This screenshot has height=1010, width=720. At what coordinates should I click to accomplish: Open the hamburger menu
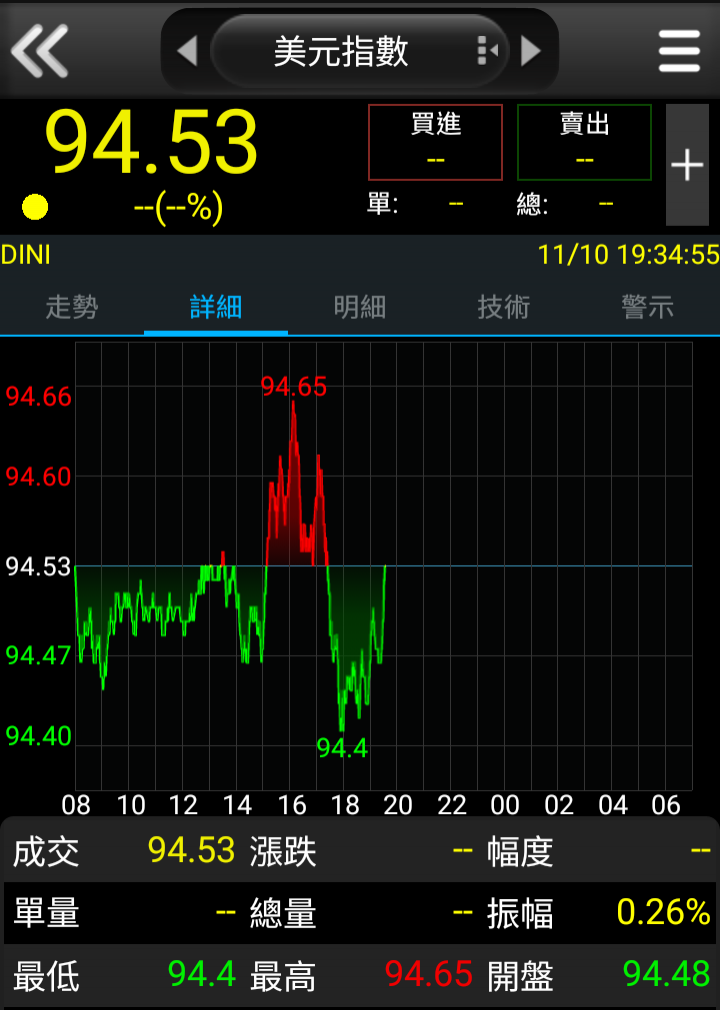(679, 50)
